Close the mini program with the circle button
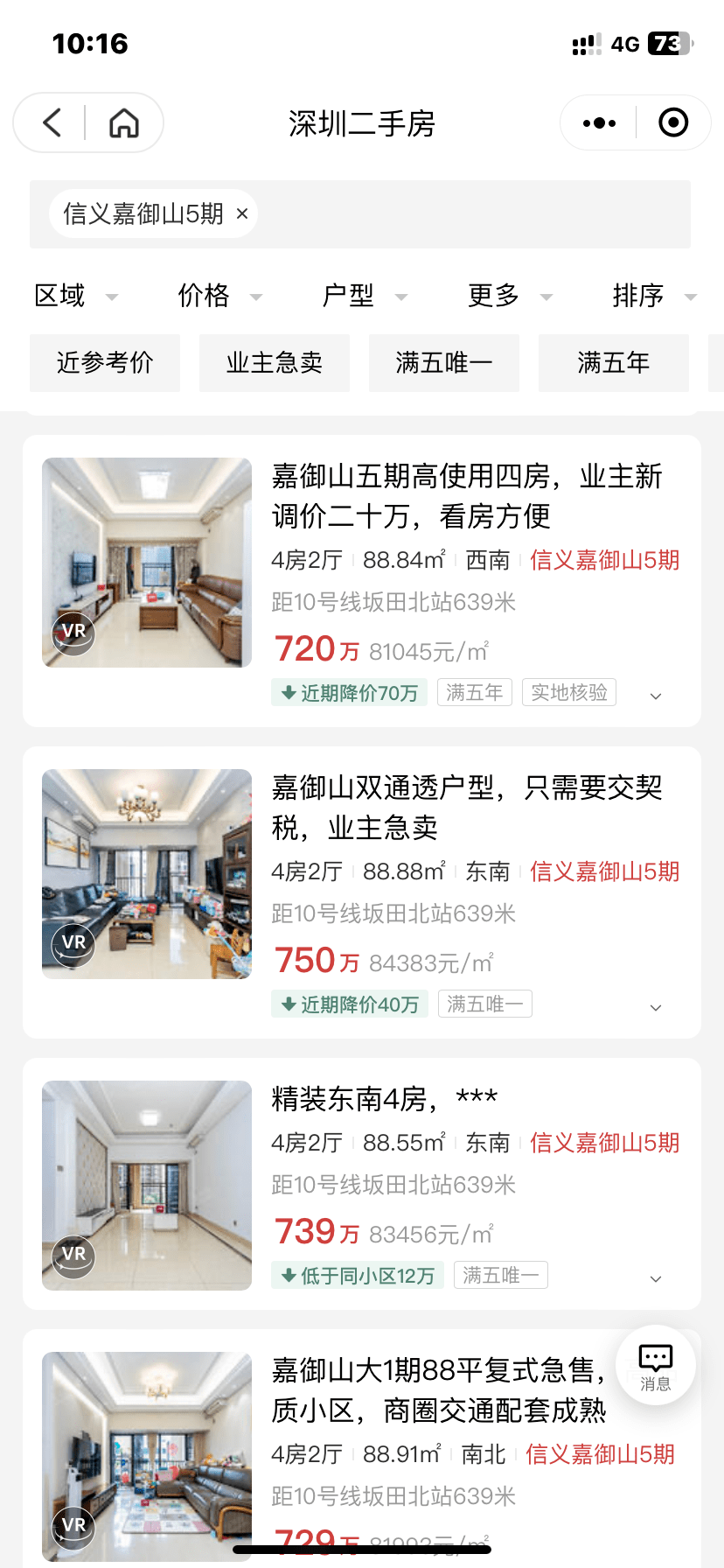The image size is (724, 1568). tap(672, 122)
